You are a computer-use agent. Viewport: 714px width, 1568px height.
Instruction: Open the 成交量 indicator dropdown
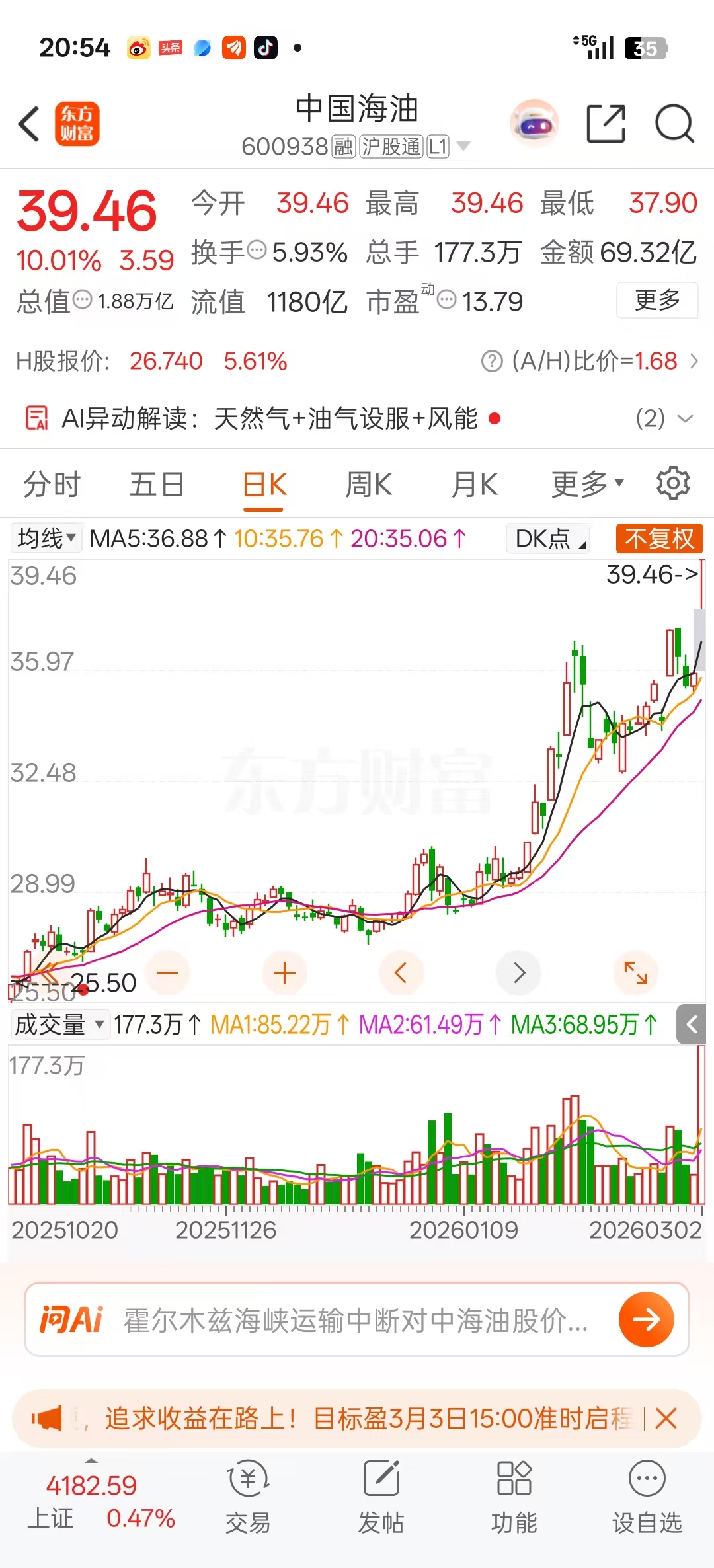[x=59, y=1025]
